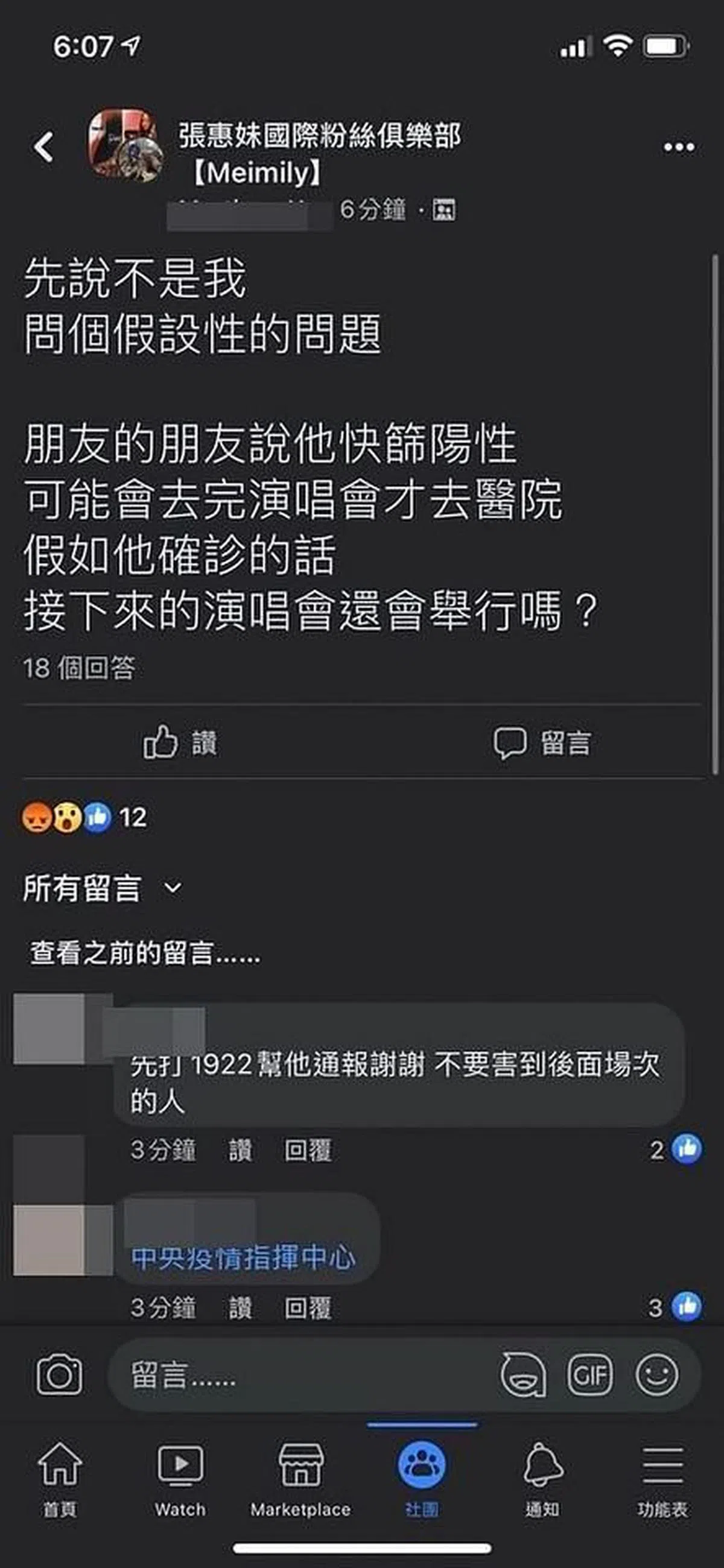Go back using the top-left arrow
Screen dimensions: 724x1568
(44, 147)
